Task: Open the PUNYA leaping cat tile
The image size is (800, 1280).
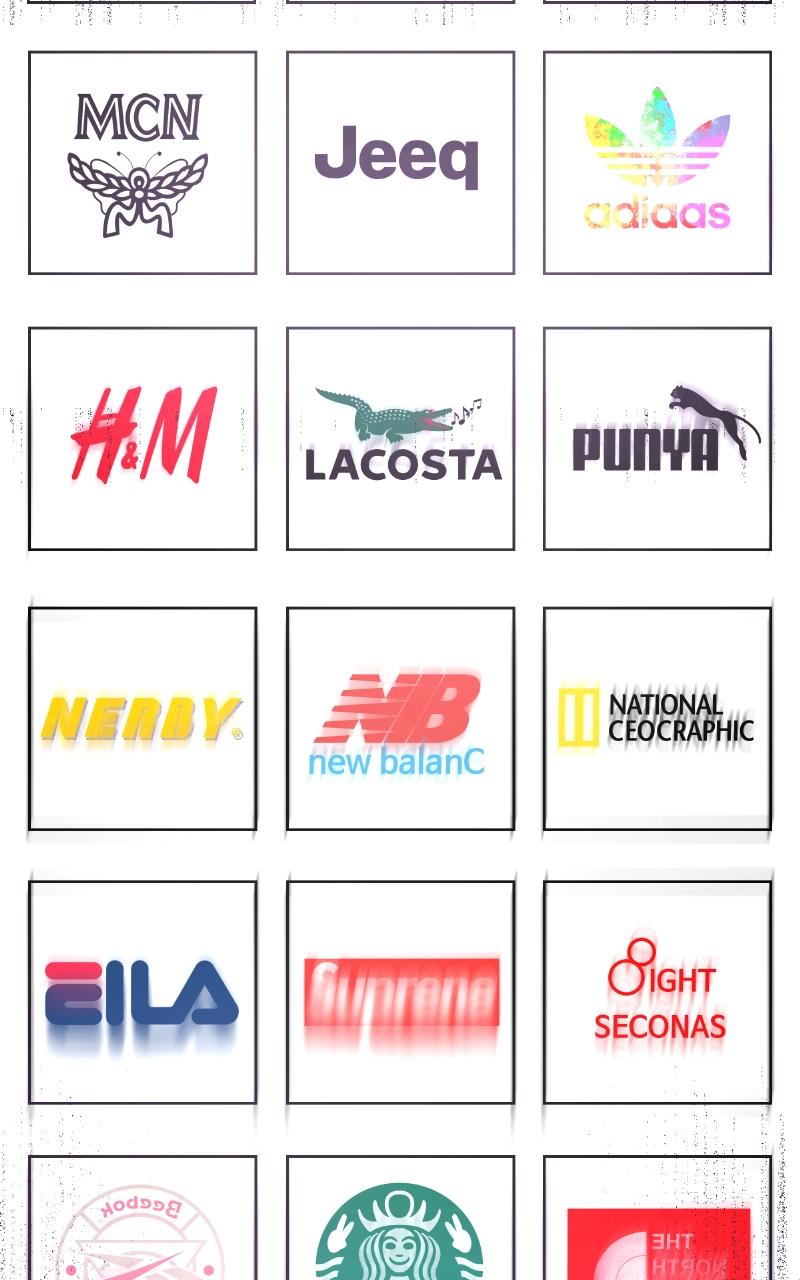Action: (657, 438)
